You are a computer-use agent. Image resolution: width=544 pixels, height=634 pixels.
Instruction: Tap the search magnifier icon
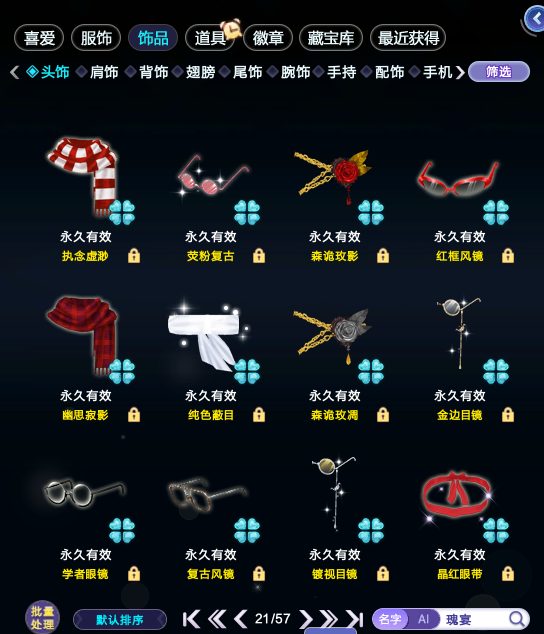click(x=516, y=619)
